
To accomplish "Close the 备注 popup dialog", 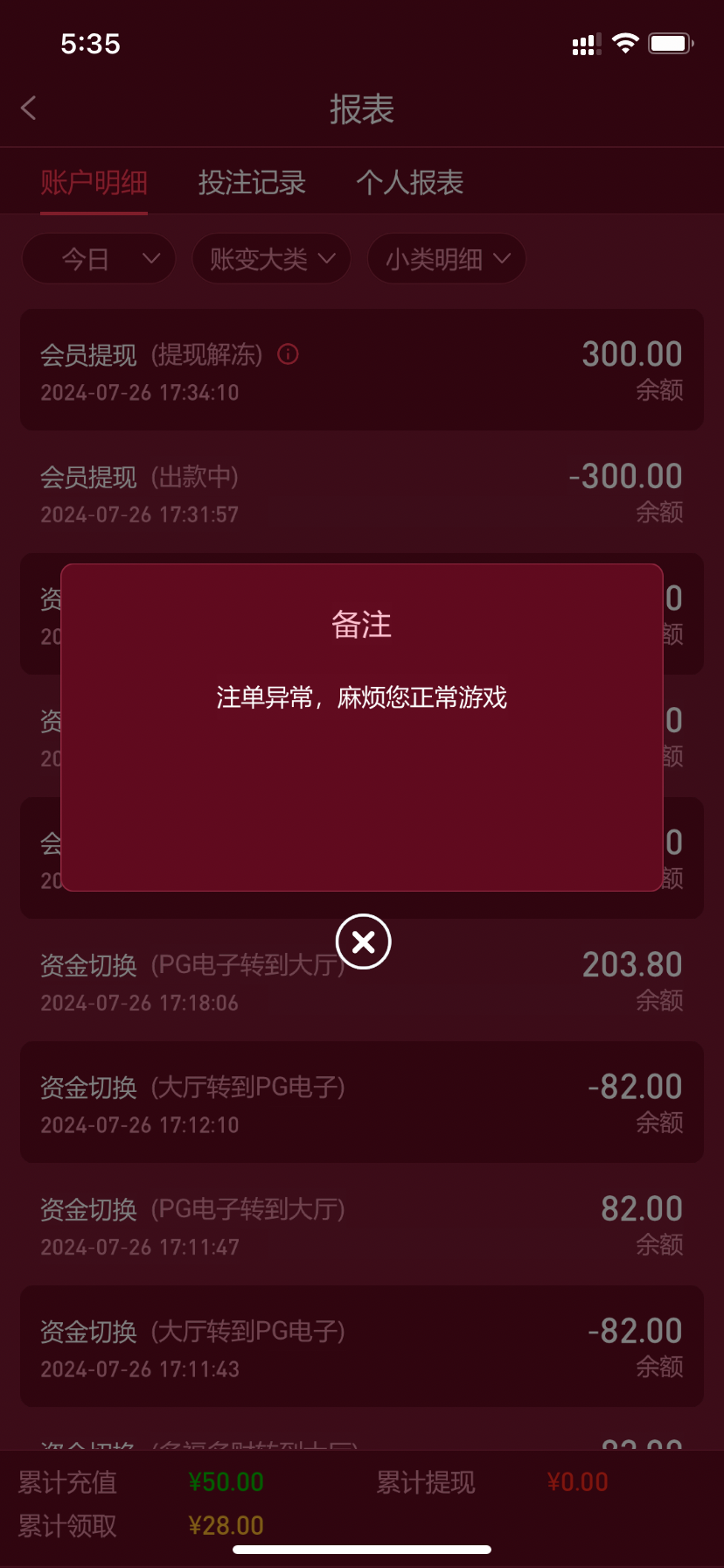I will click(x=363, y=941).
